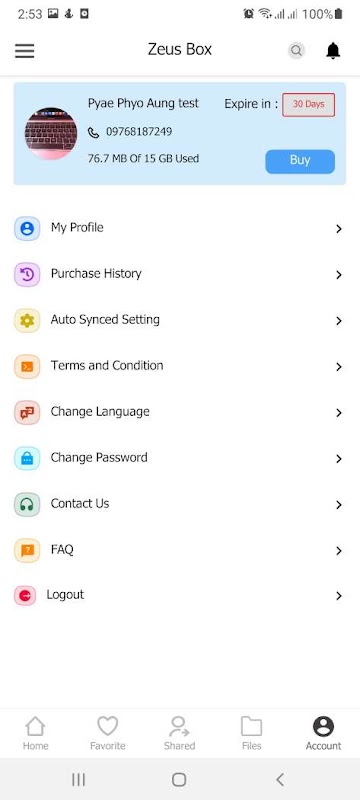This screenshot has height=800, width=360.
Task: Go to Change Password
Action: click(180, 458)
